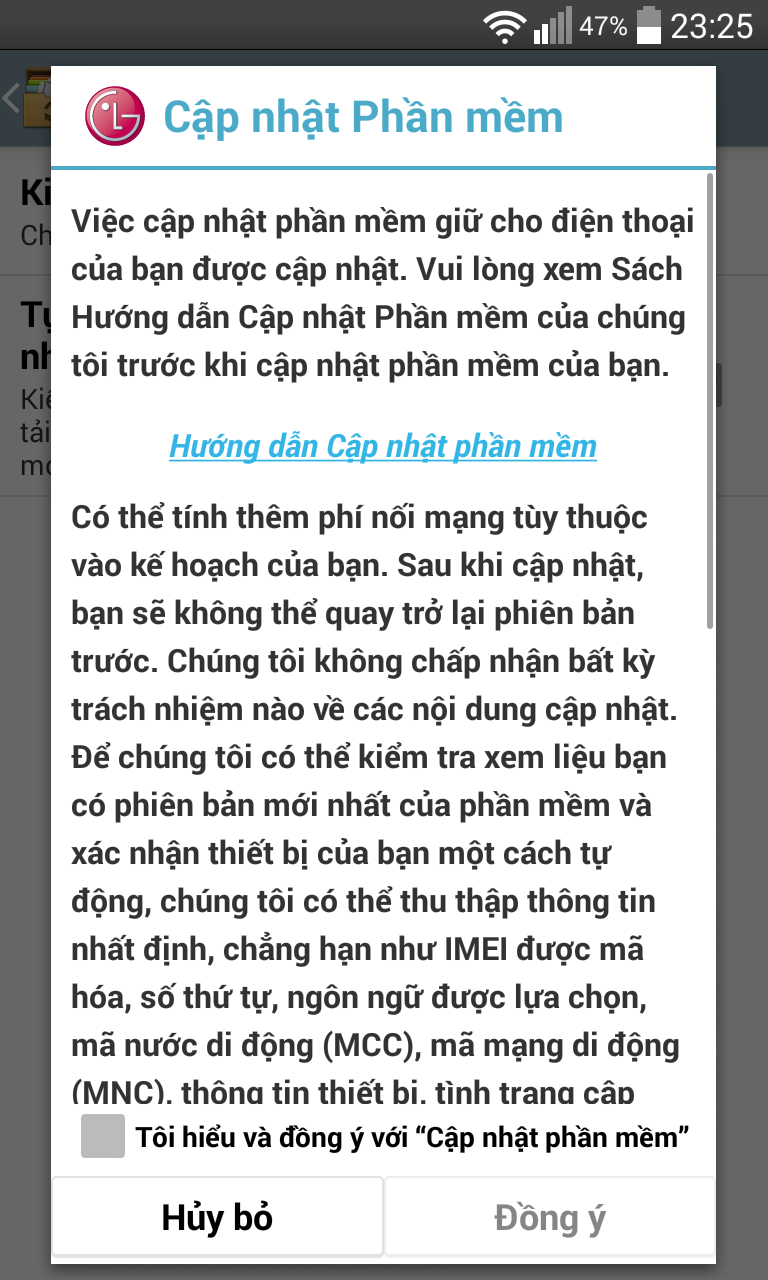Check the Tôi hiểu và đồng ý checkbox
768x1280 pixels.
[x=103, y=1136]
